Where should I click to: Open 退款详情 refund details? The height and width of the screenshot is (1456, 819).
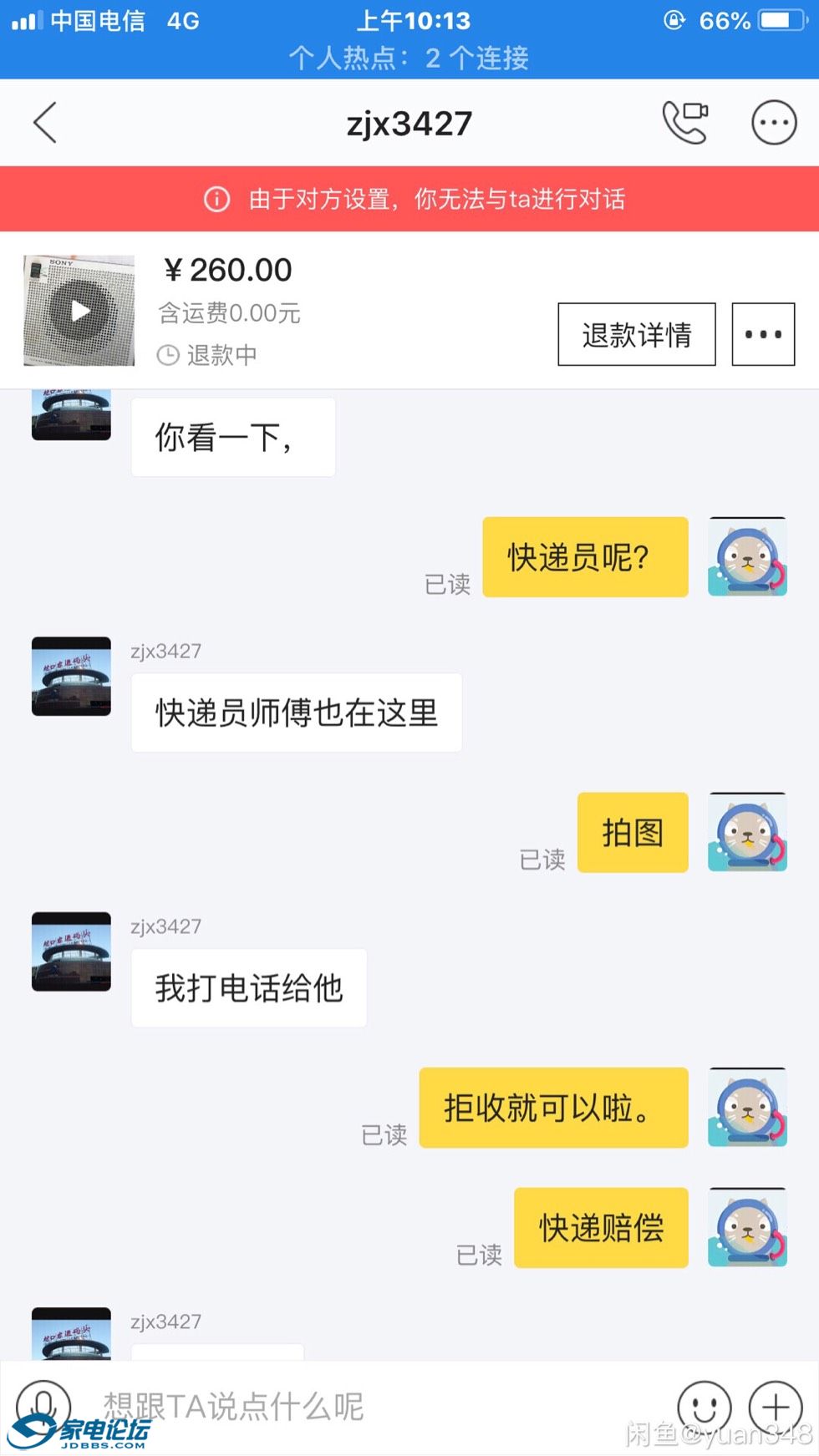[636, 334]
